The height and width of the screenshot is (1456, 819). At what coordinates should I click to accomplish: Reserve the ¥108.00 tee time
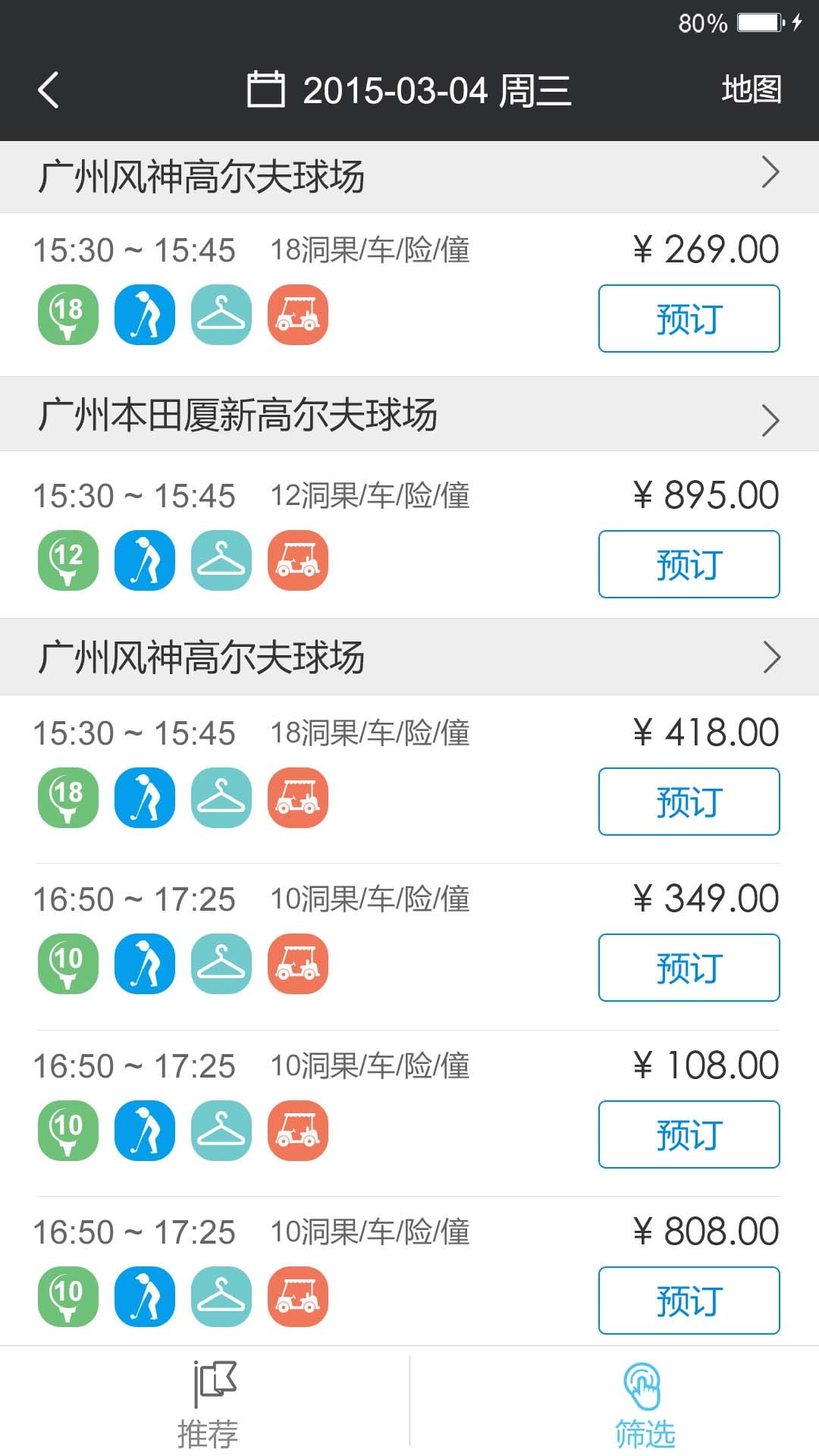tap(689, 1134)
